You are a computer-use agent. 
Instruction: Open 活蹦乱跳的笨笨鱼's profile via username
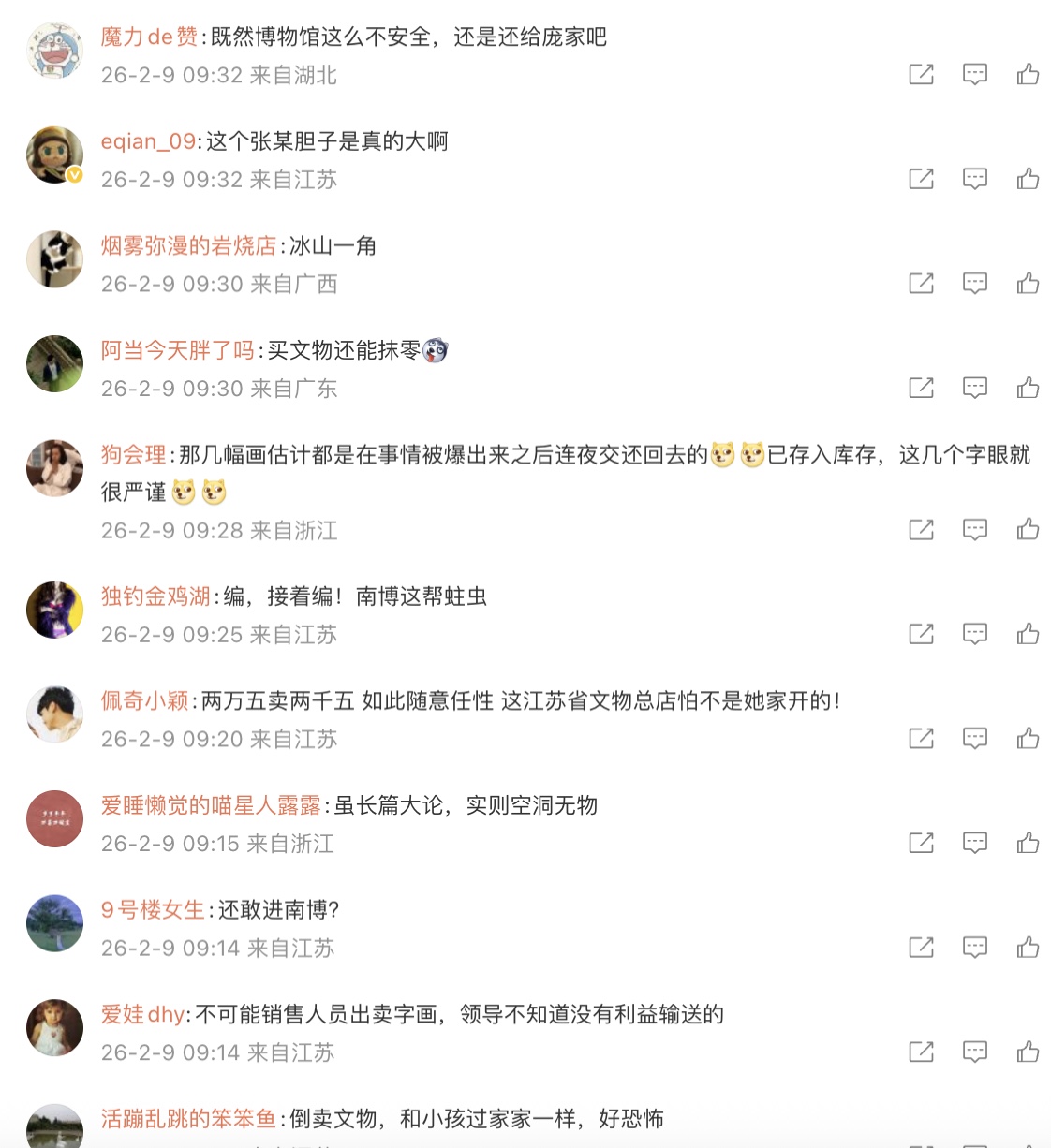point(188,1118)
